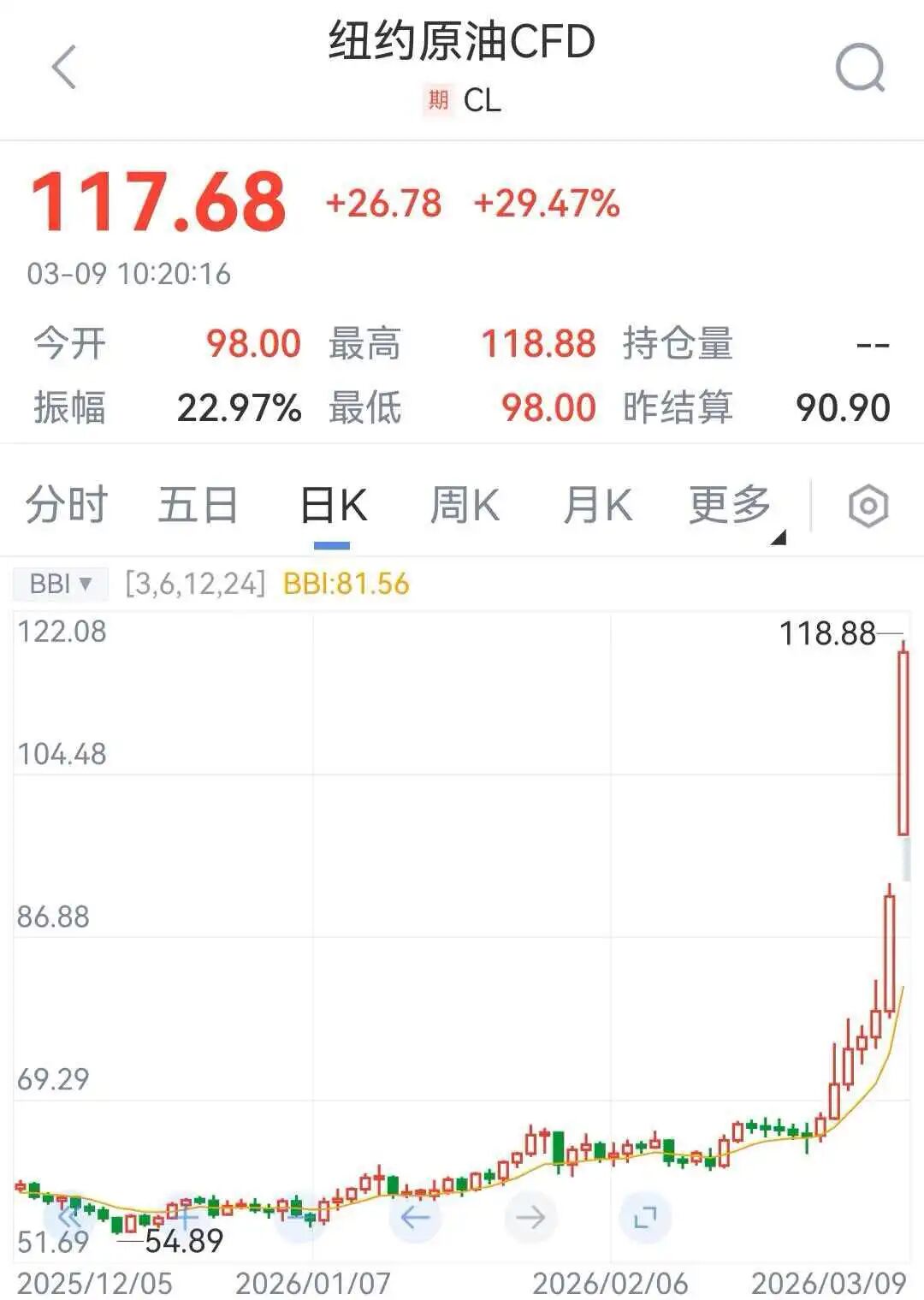
Task: Tap the double-left arrow chart button
Action: pos(70,1216)
